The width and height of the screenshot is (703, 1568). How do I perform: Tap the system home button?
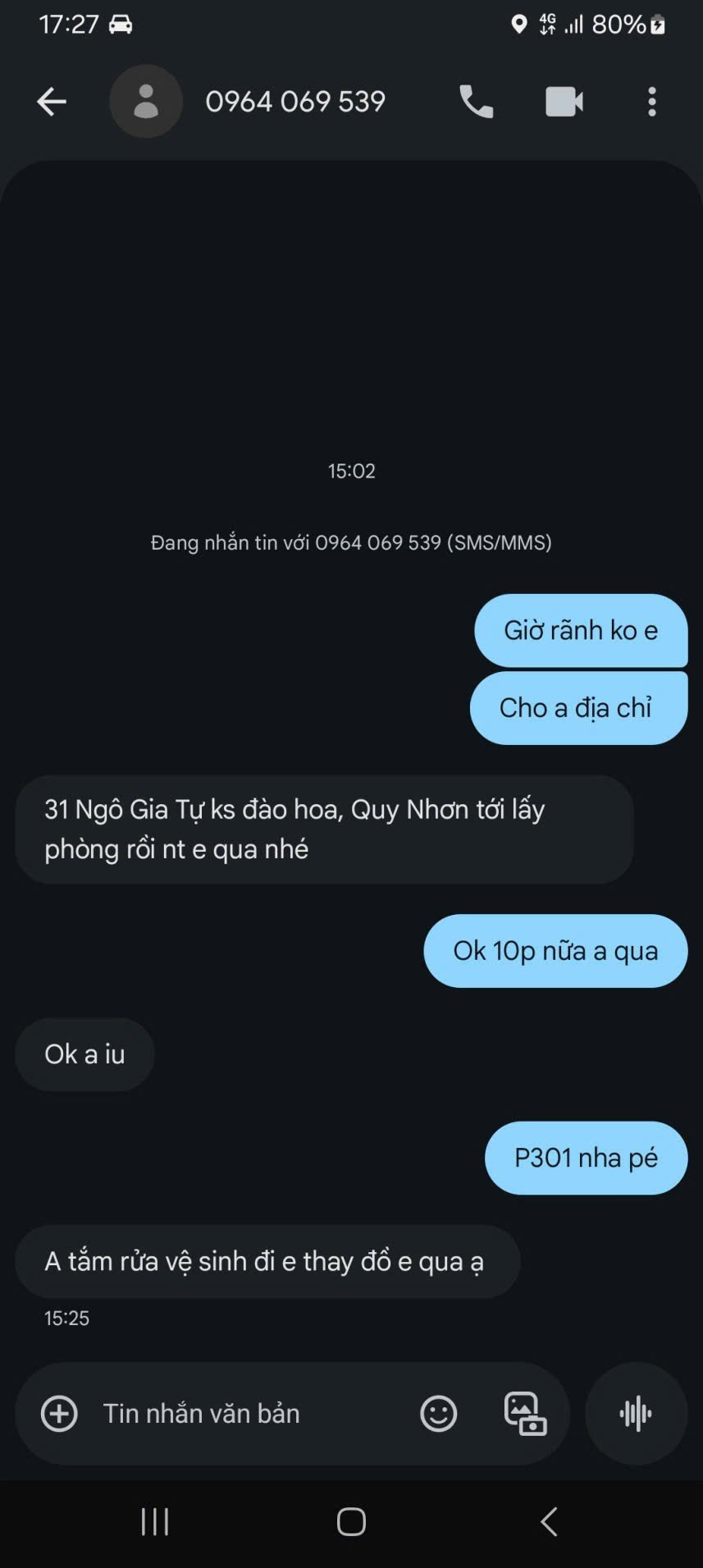[x=351, y=1522]
